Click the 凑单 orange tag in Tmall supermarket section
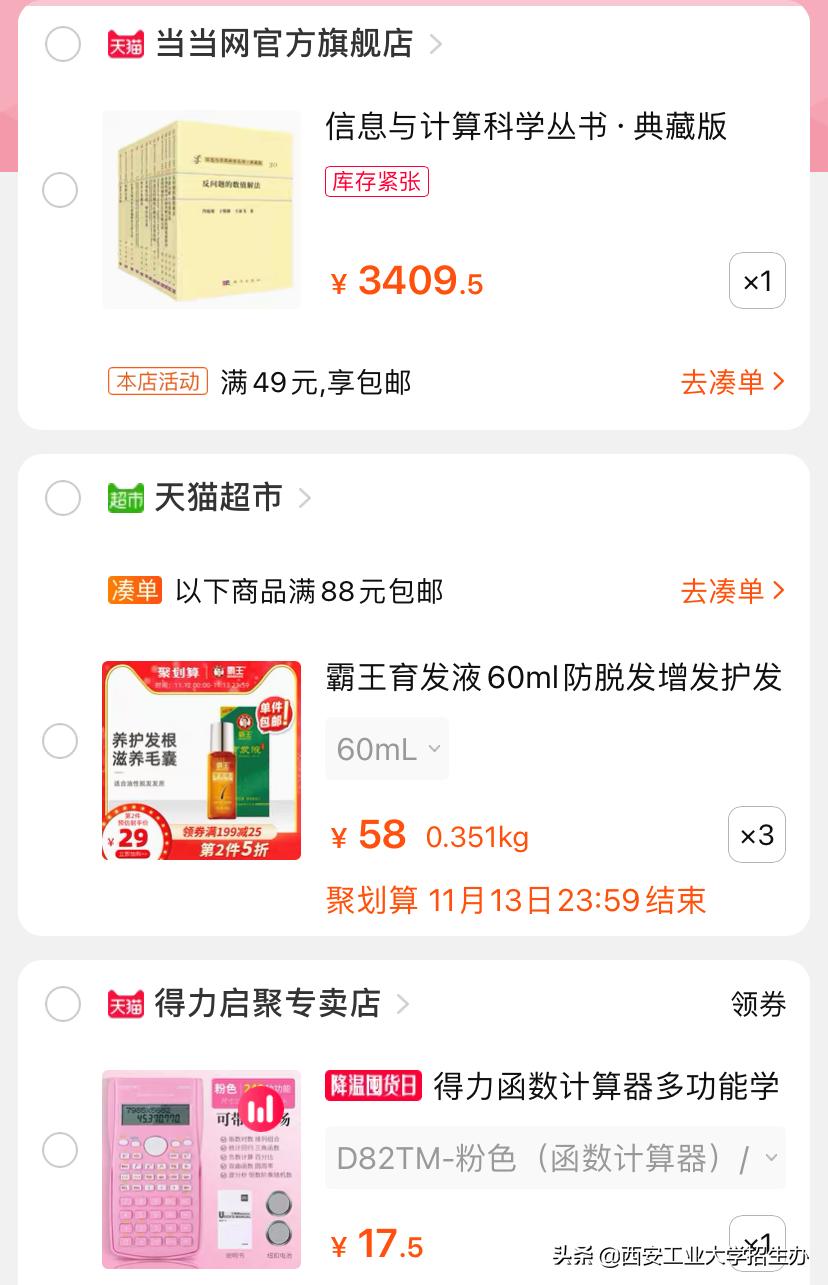This screenshot has width=828, height=1285. (x=135, y=590)
